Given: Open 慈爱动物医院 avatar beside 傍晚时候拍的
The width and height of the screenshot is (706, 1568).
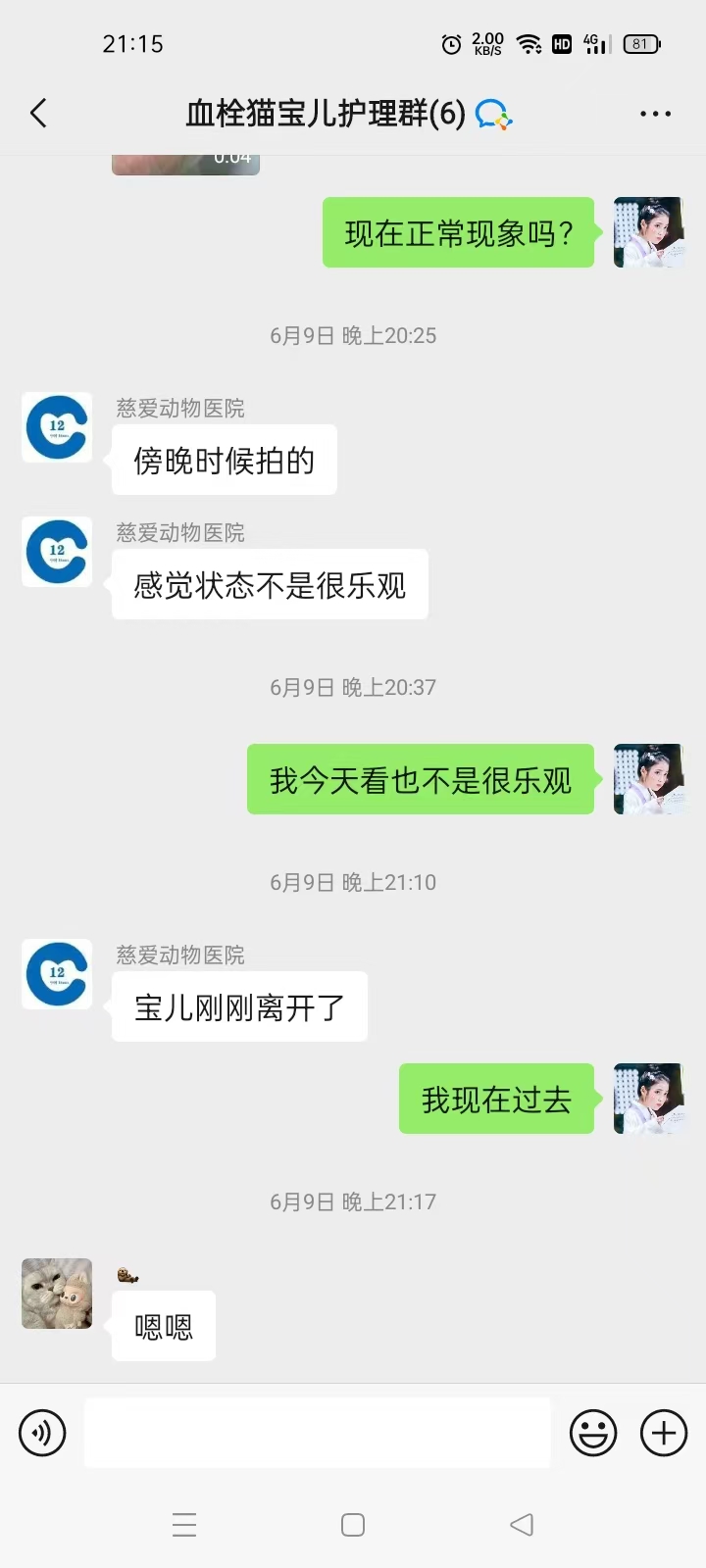Looking at the screenshot, I should [x=57, y=427].
